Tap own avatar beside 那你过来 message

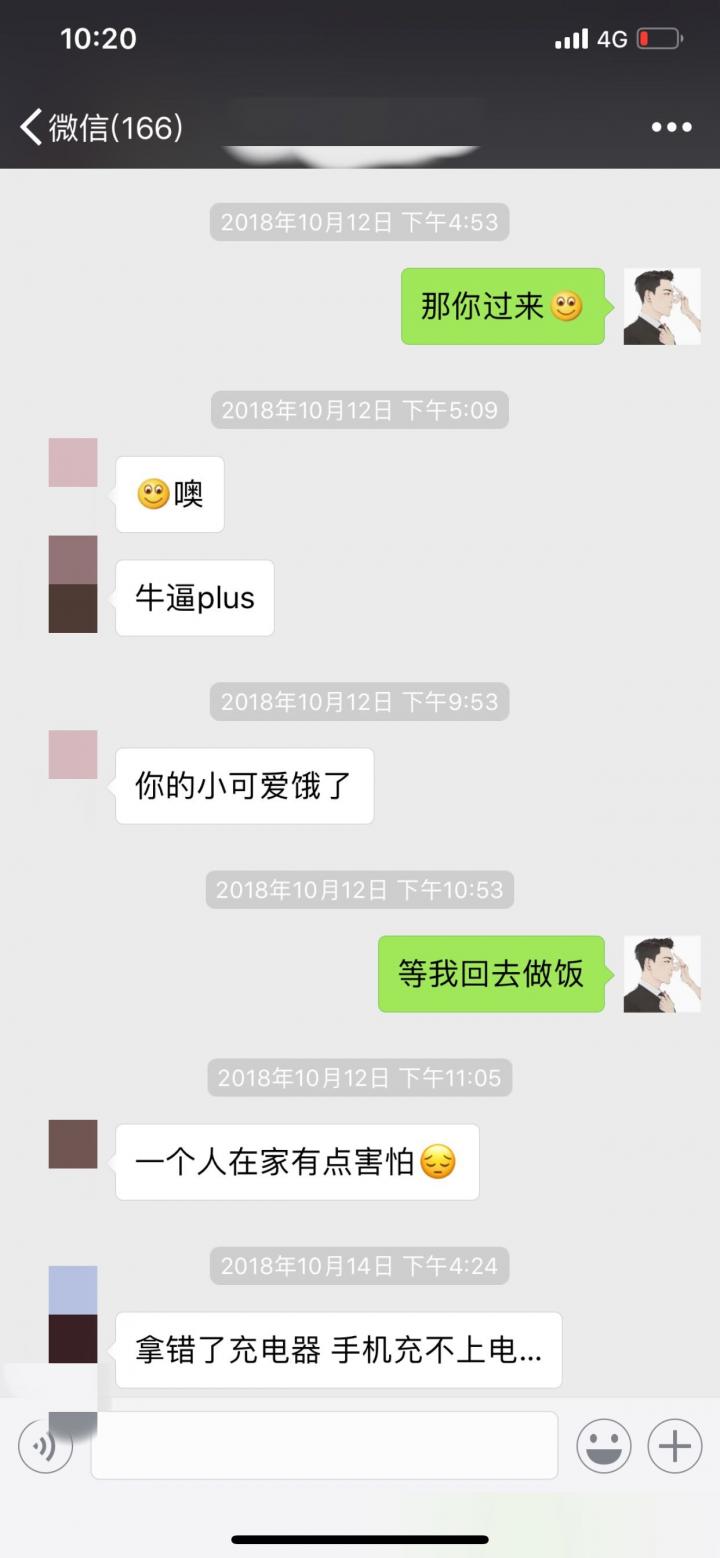tap(662, 306)
